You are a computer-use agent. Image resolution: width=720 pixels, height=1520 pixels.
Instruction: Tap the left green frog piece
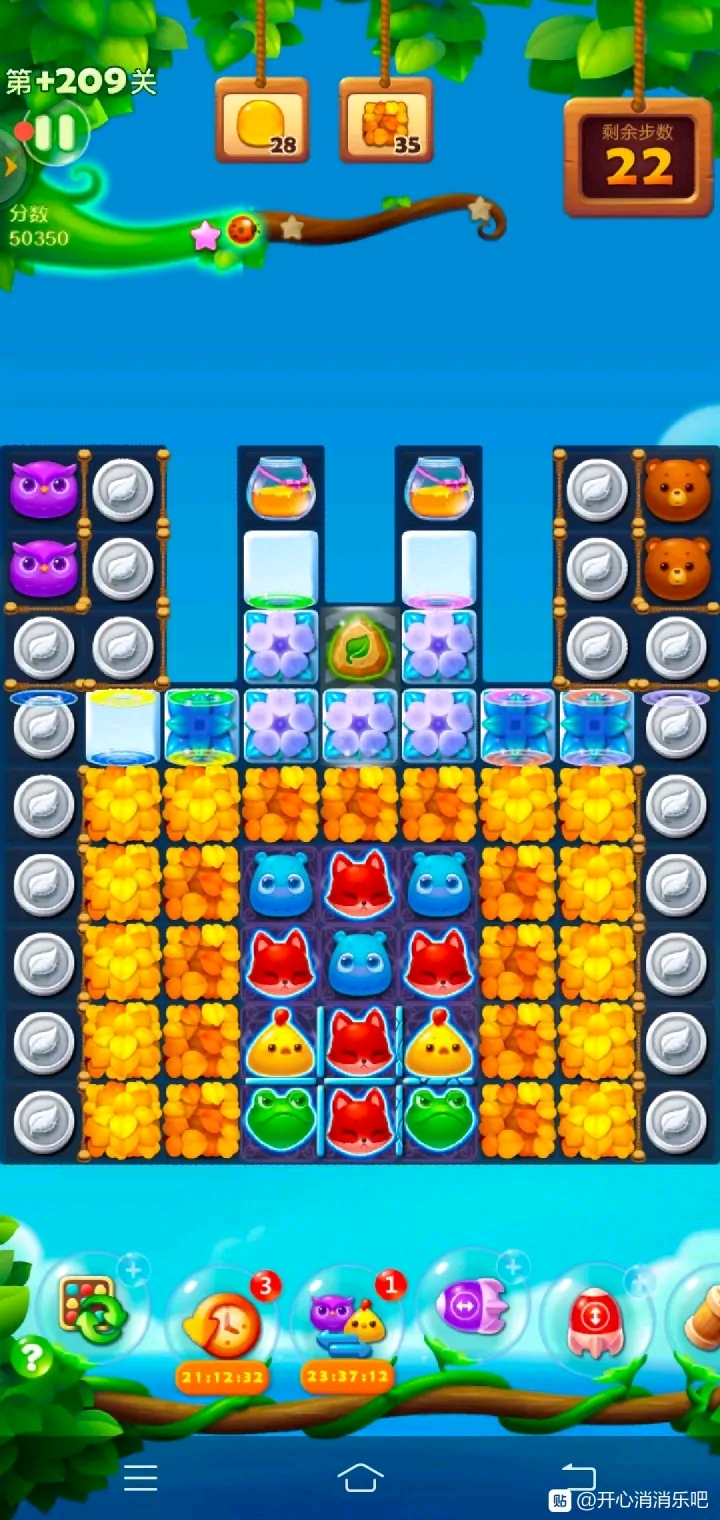[x=280, y=1120]
